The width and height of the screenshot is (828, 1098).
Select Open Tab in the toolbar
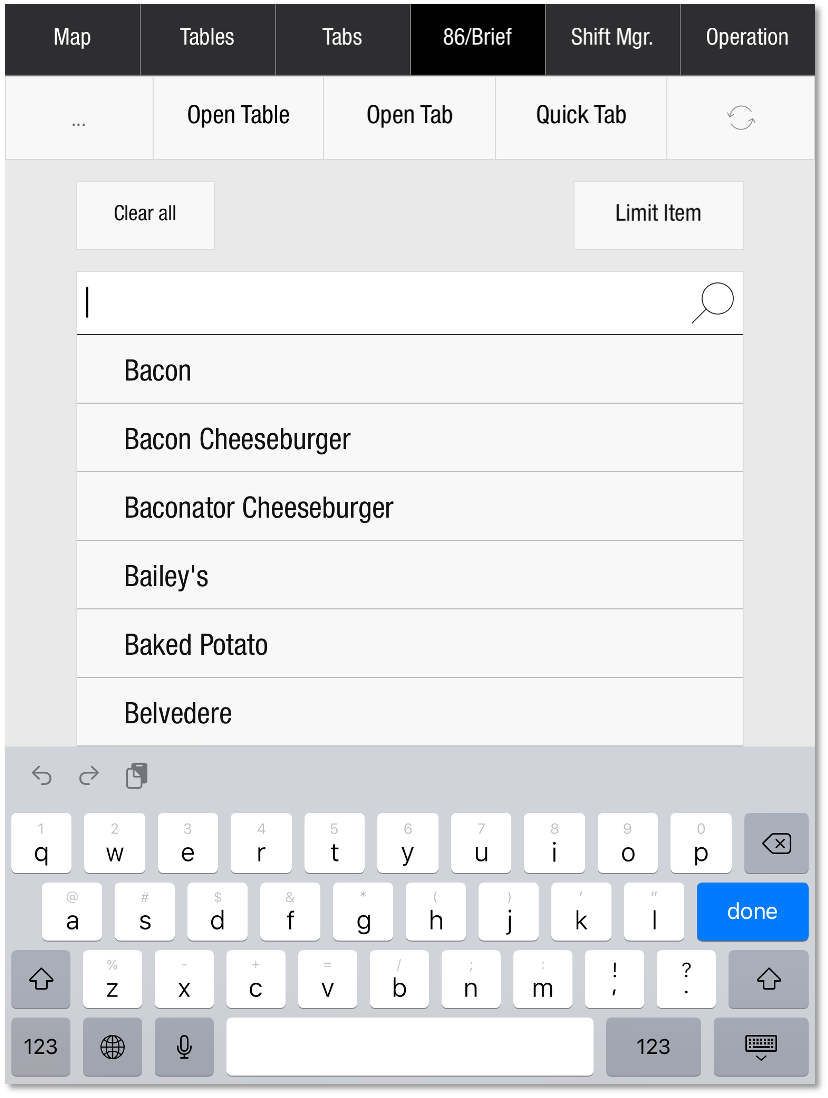[x=409, y=116]
